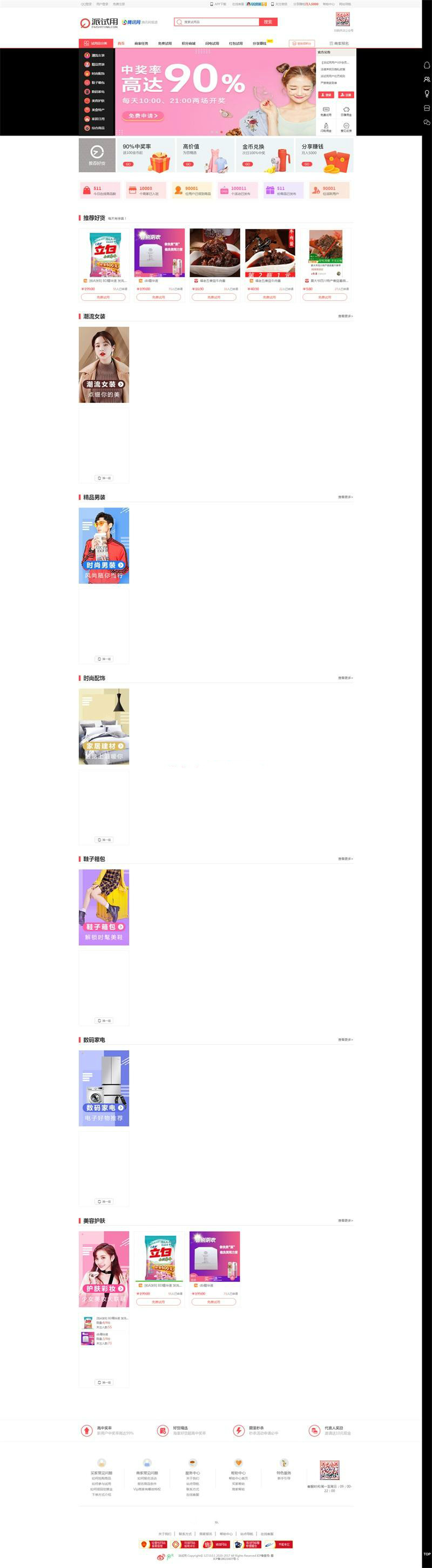Tap 免费申请 on the pink banner
The image size is (432, 1568).
click(143, 116)
